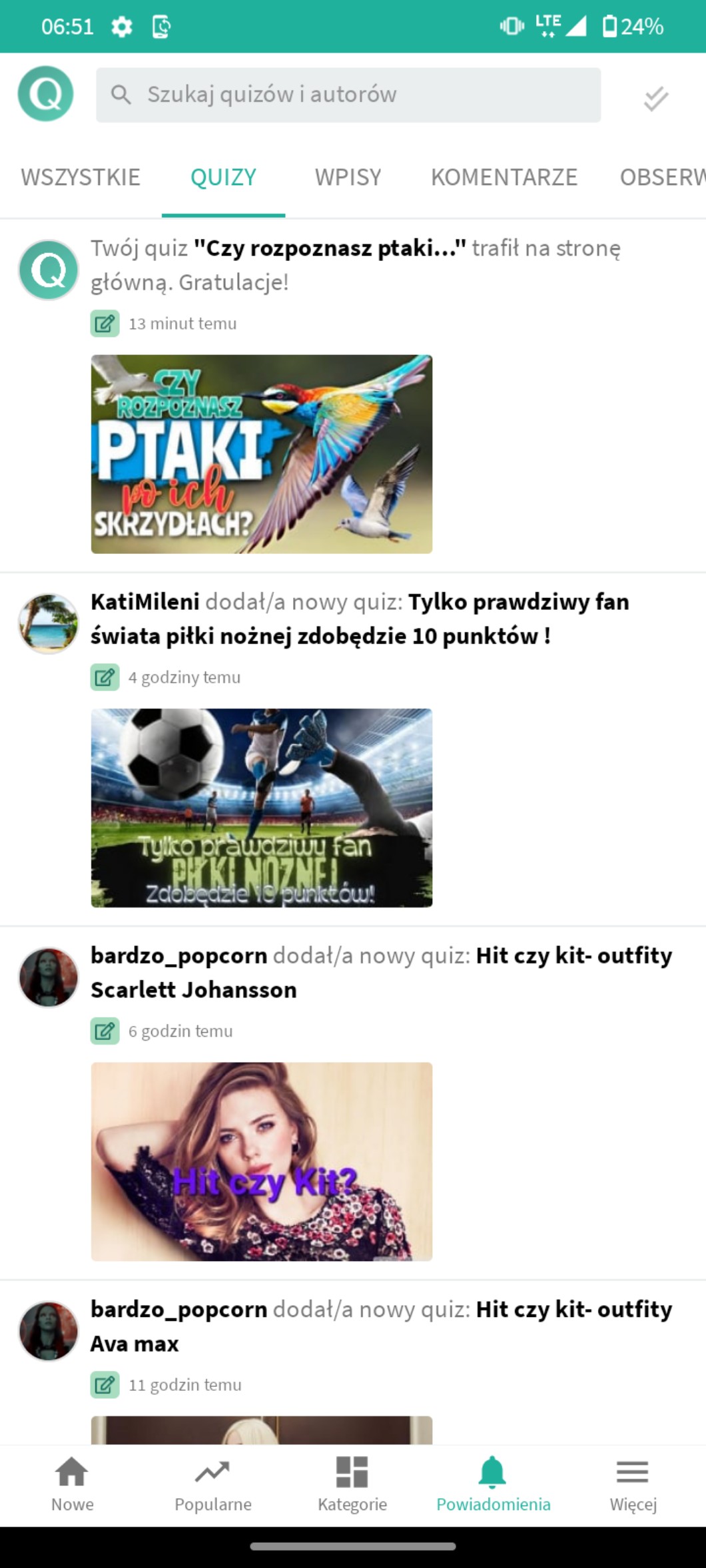The width and height of the screenshot is (706, 1568).
Task: Open the search field for quizzes and authors
Action: click(348, 95)
